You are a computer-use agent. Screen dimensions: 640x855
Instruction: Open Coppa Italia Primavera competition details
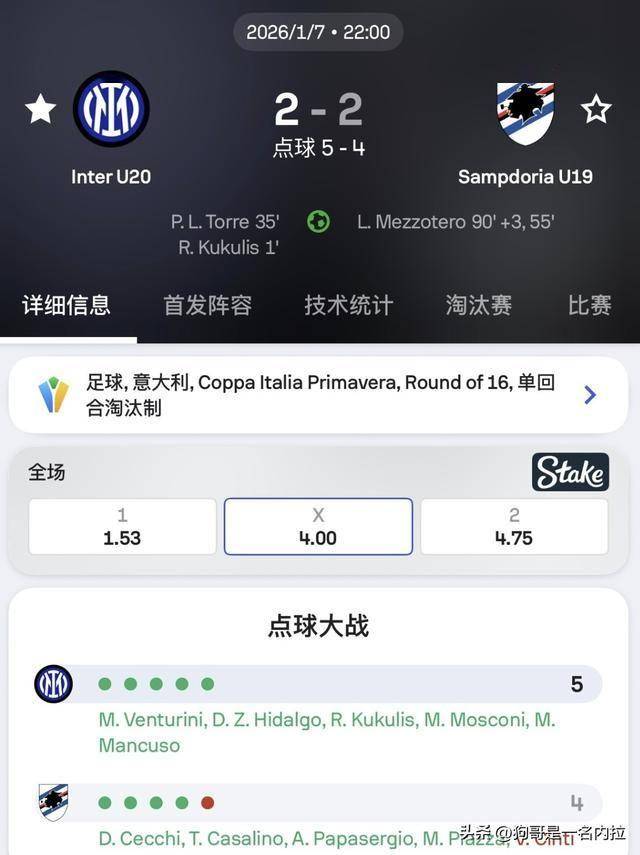(319, 395)
